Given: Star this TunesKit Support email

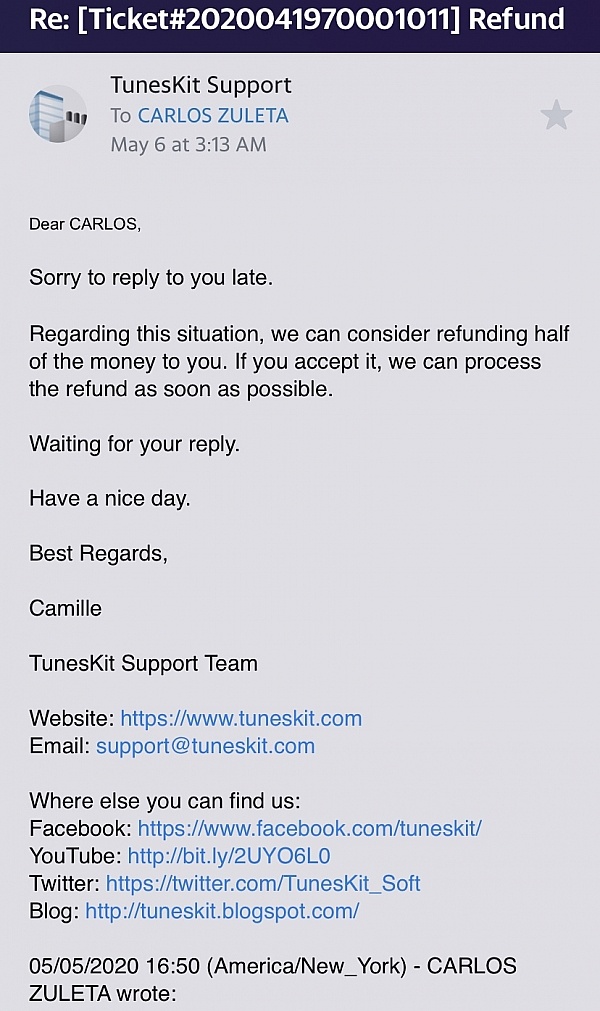Looking at the screenshot, I should (555, 116).
